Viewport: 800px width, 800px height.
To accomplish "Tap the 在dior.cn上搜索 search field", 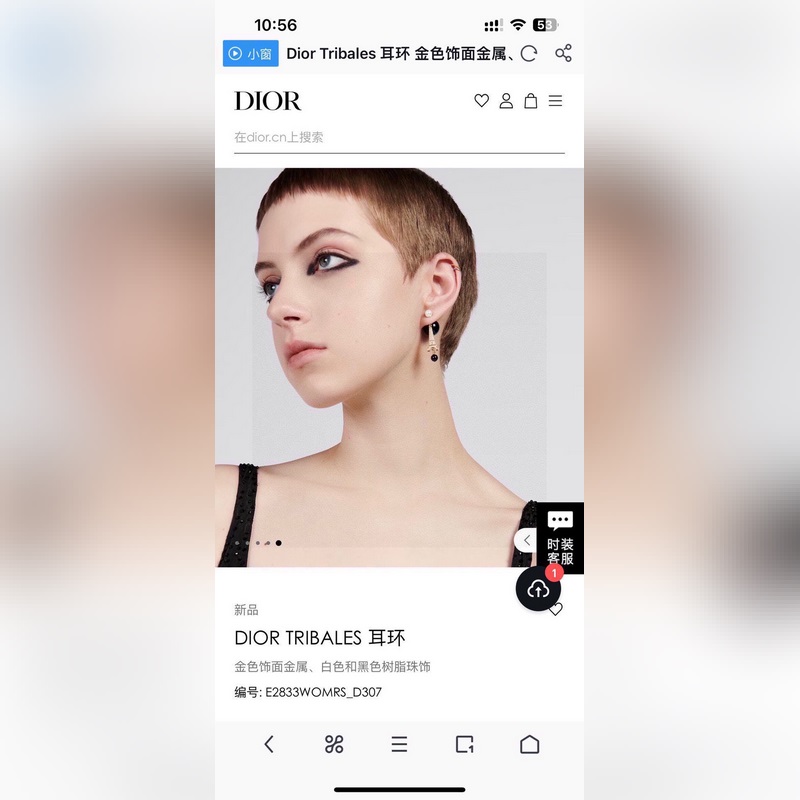I will coord(398,137).
